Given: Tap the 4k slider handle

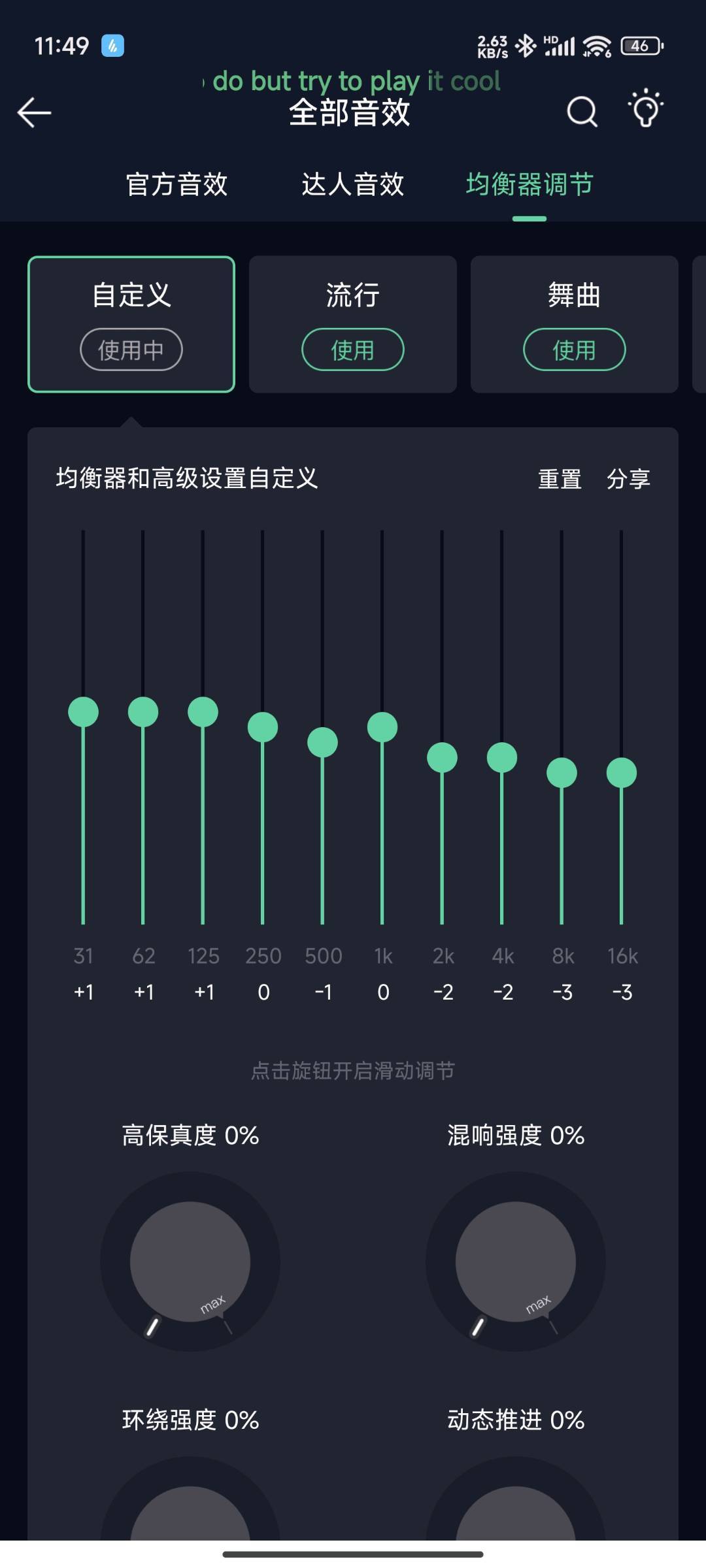Looking at the screenshot, I should [x=502, y=758].
